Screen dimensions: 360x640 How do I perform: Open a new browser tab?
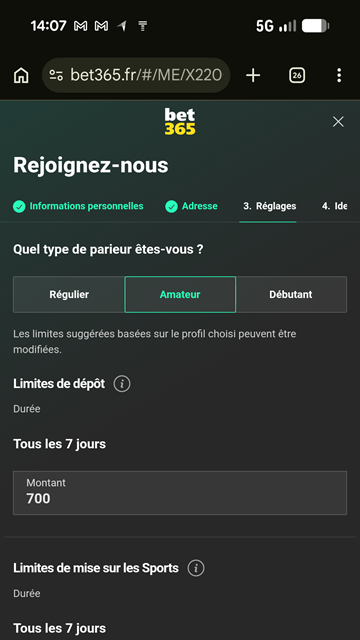253,76
